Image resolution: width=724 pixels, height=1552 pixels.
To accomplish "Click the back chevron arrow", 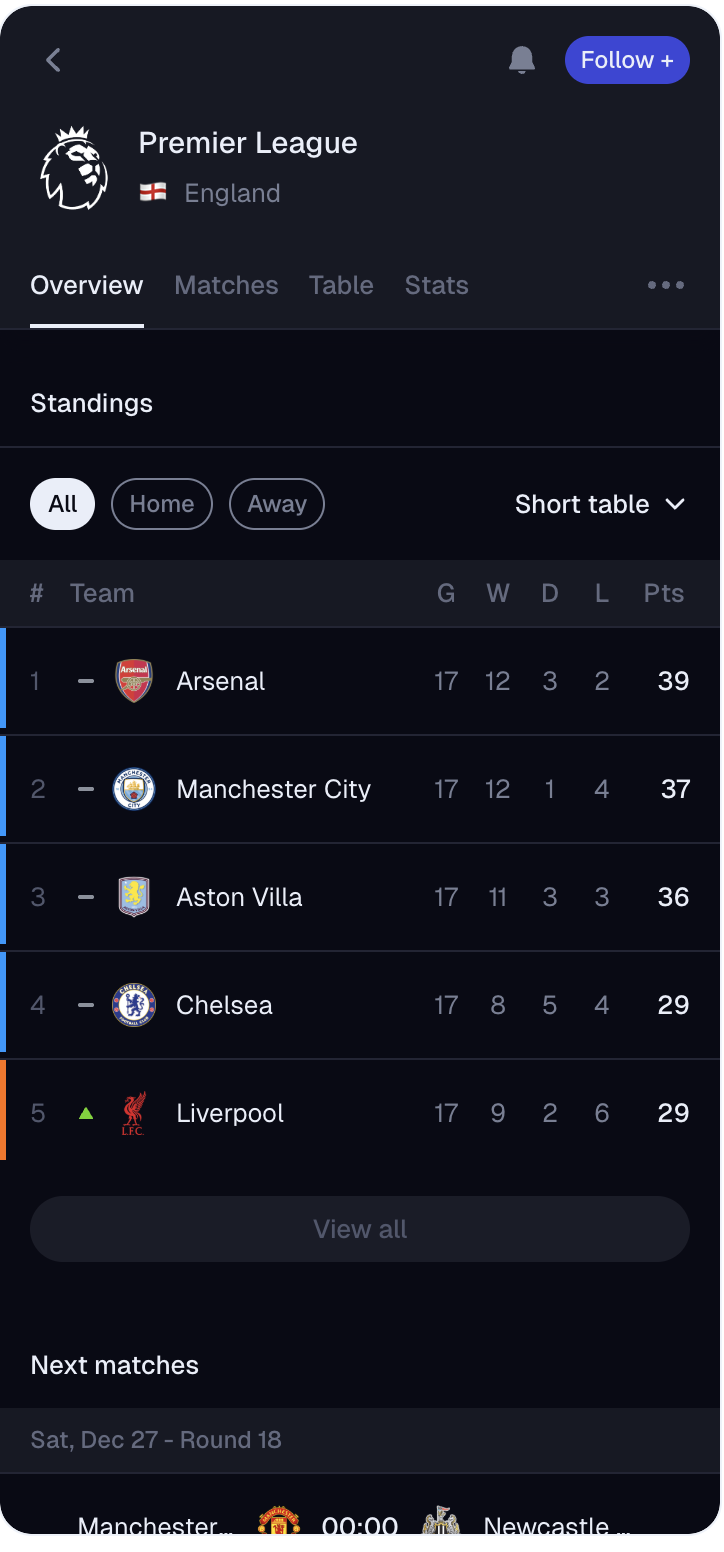I will [52, 59].
